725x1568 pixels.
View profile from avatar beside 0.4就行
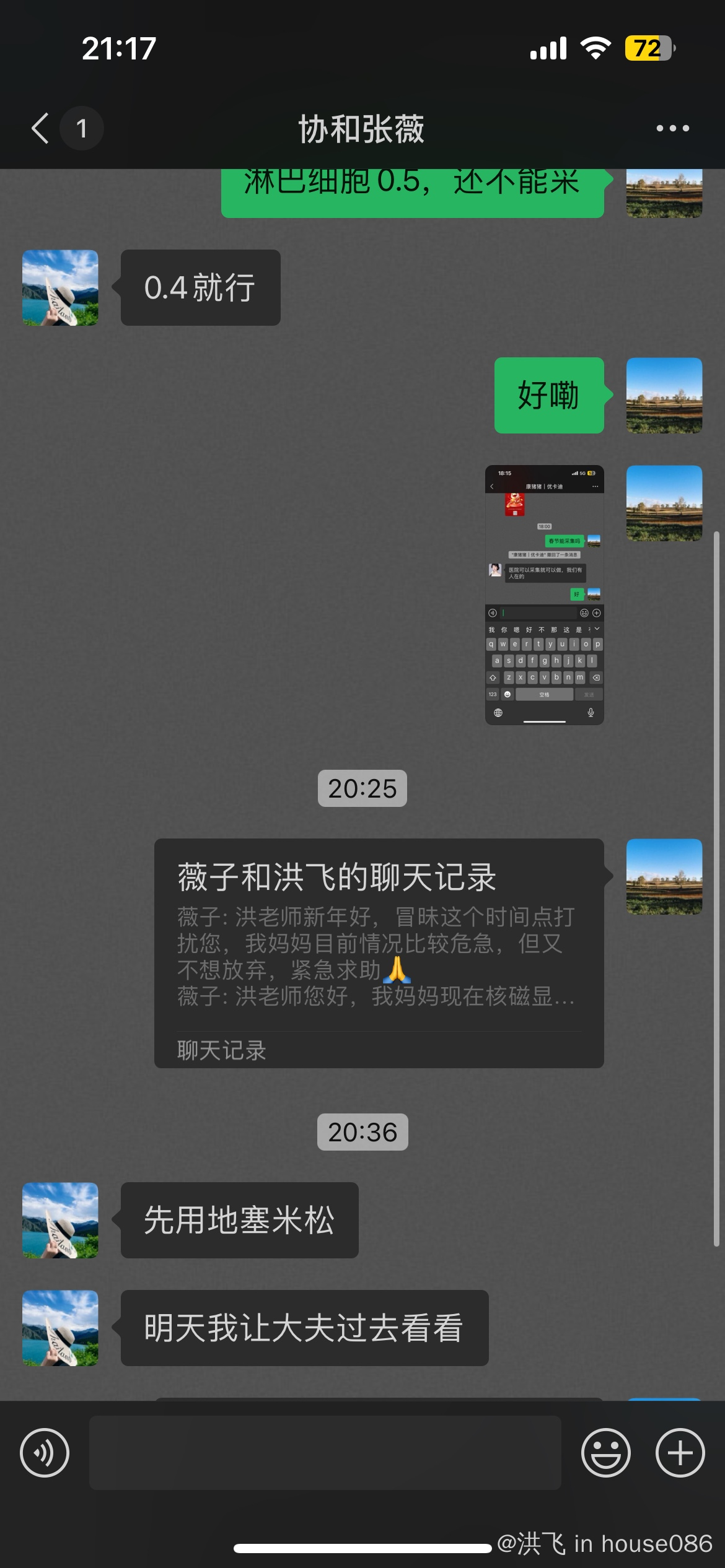60,287
